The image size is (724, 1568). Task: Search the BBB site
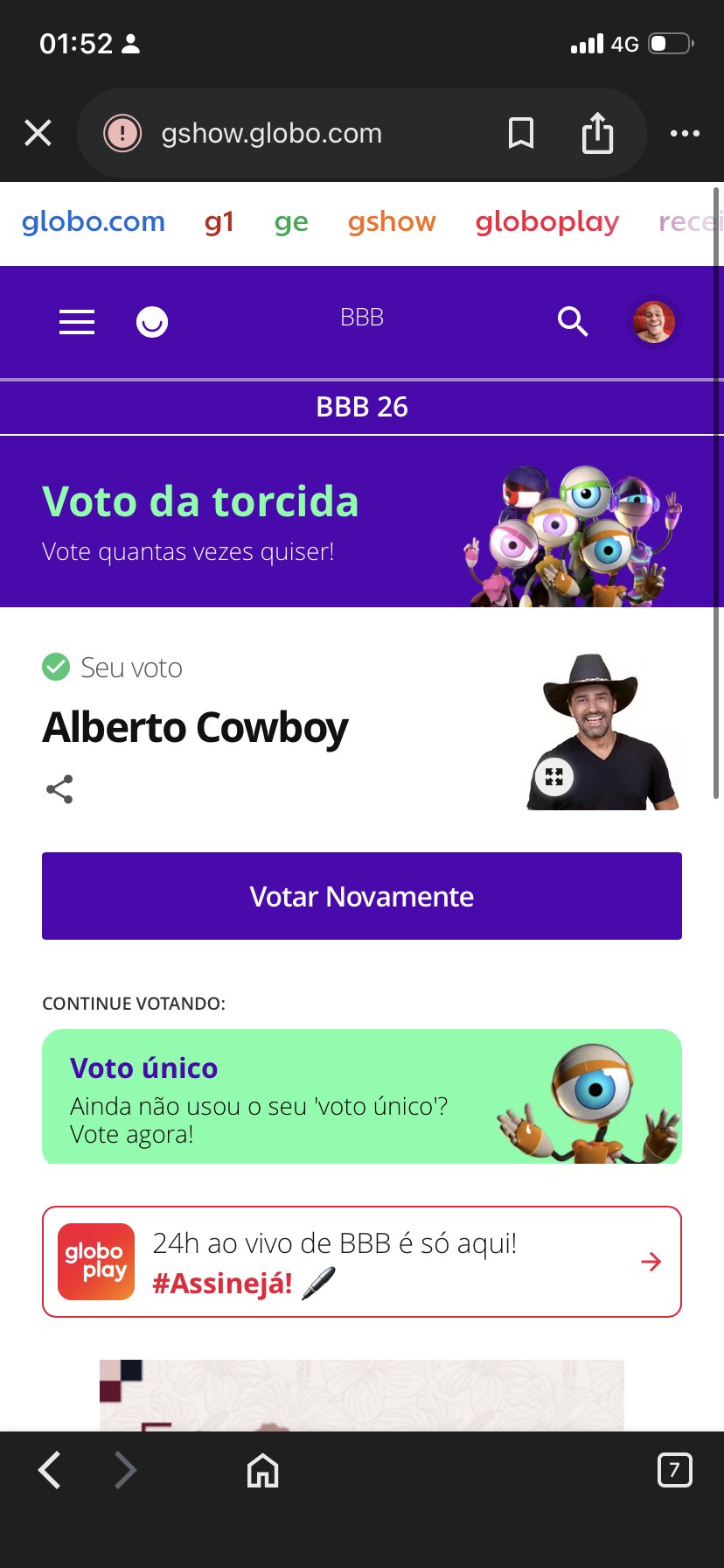coord(573,322)
